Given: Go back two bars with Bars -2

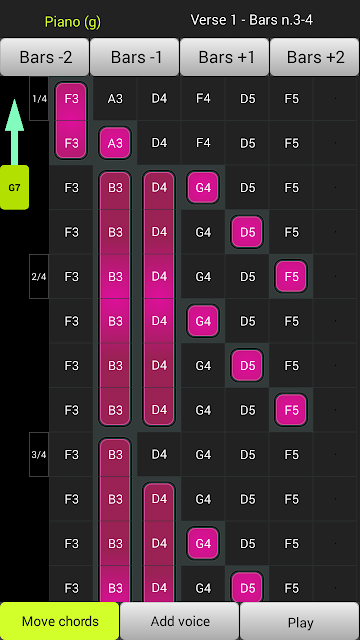Looking at the screenshot, I should [44, 57].
